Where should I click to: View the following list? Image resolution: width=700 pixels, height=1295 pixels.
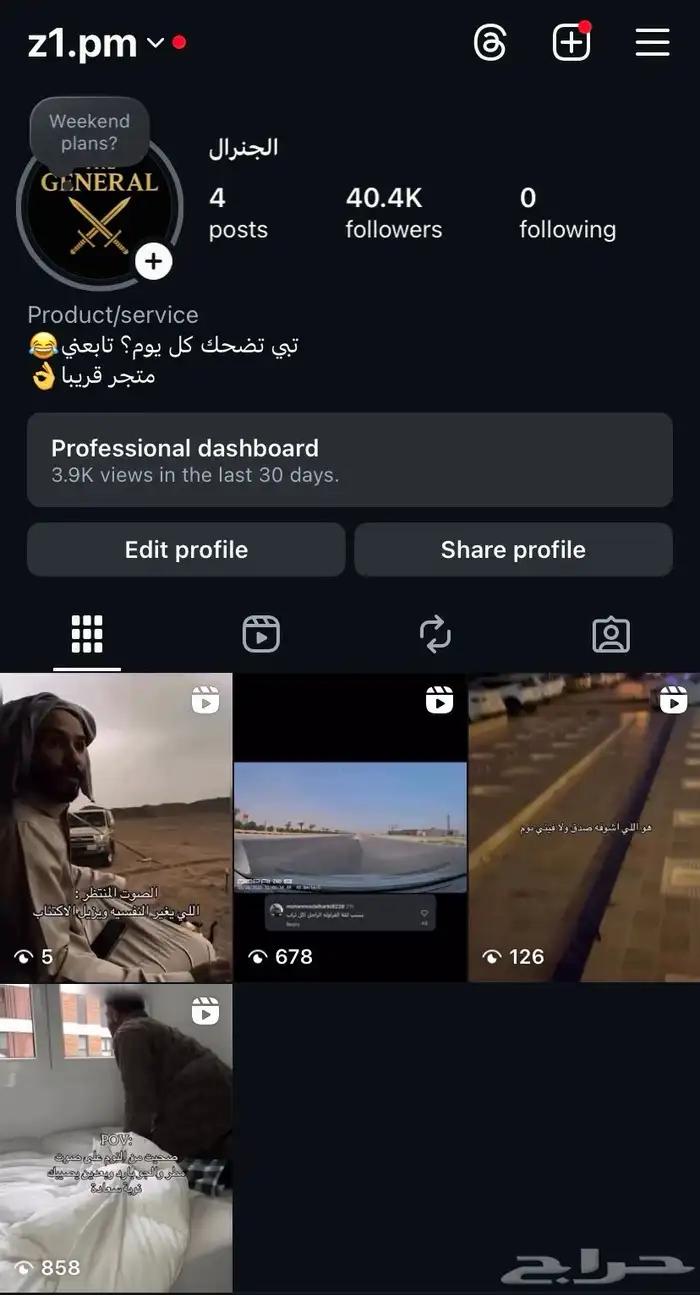[567, 213]
